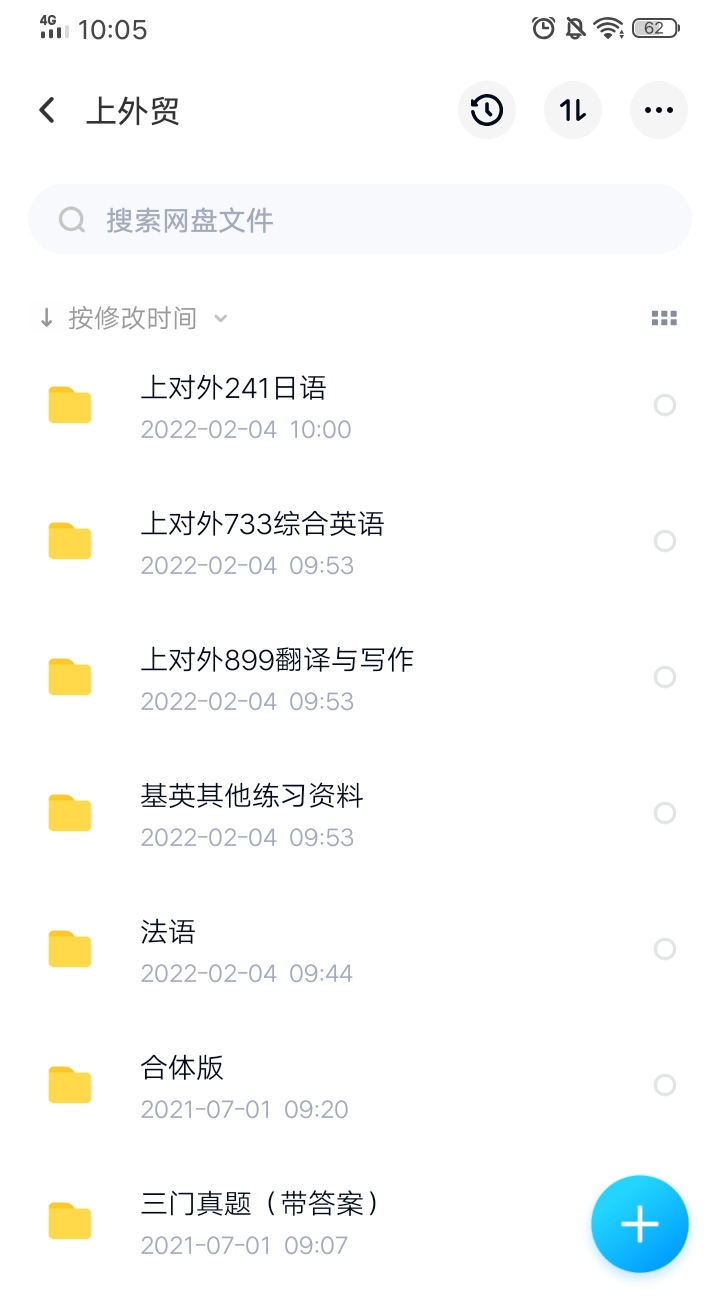Go back from the 上外贸 folder

coord(47,110)
